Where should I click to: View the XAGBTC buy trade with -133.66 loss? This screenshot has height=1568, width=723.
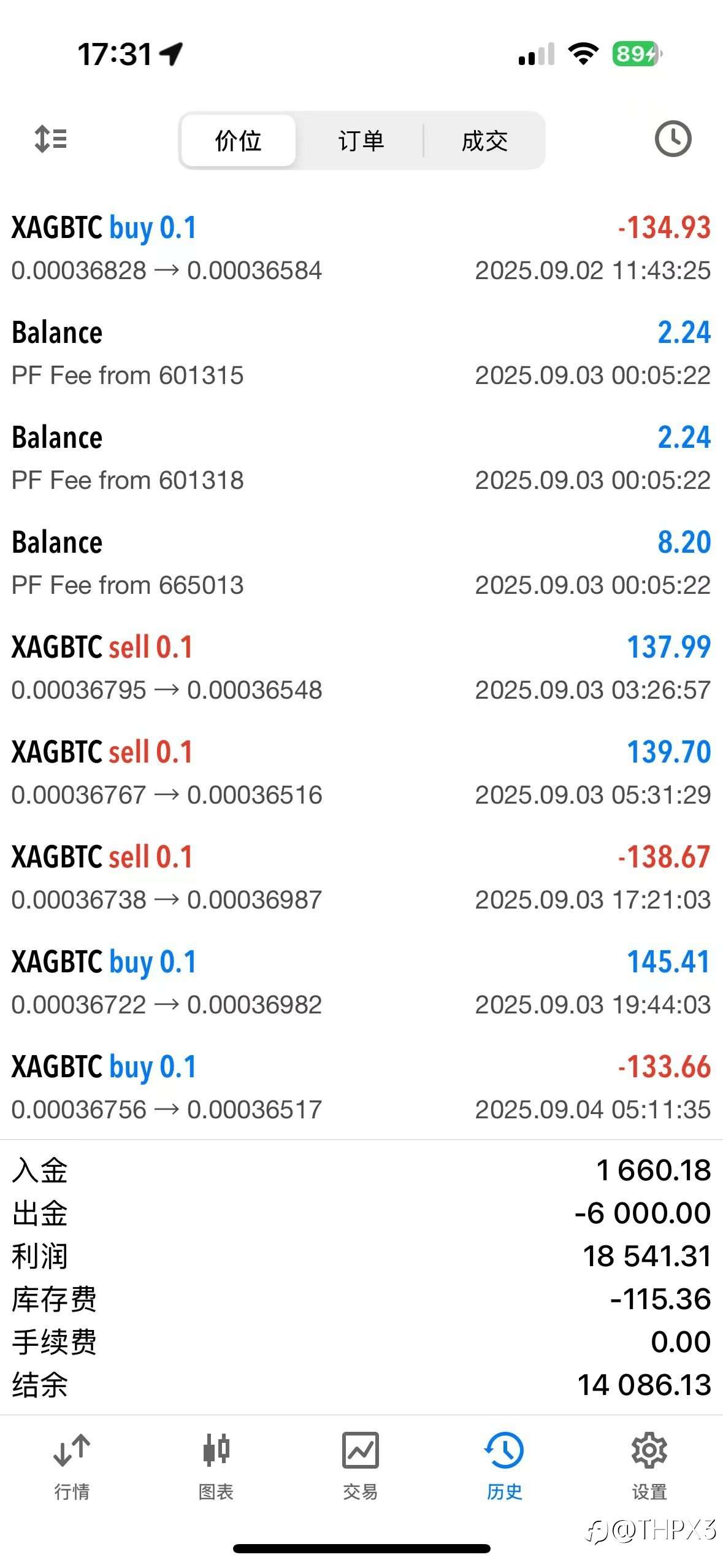(x=361, y=1088)
